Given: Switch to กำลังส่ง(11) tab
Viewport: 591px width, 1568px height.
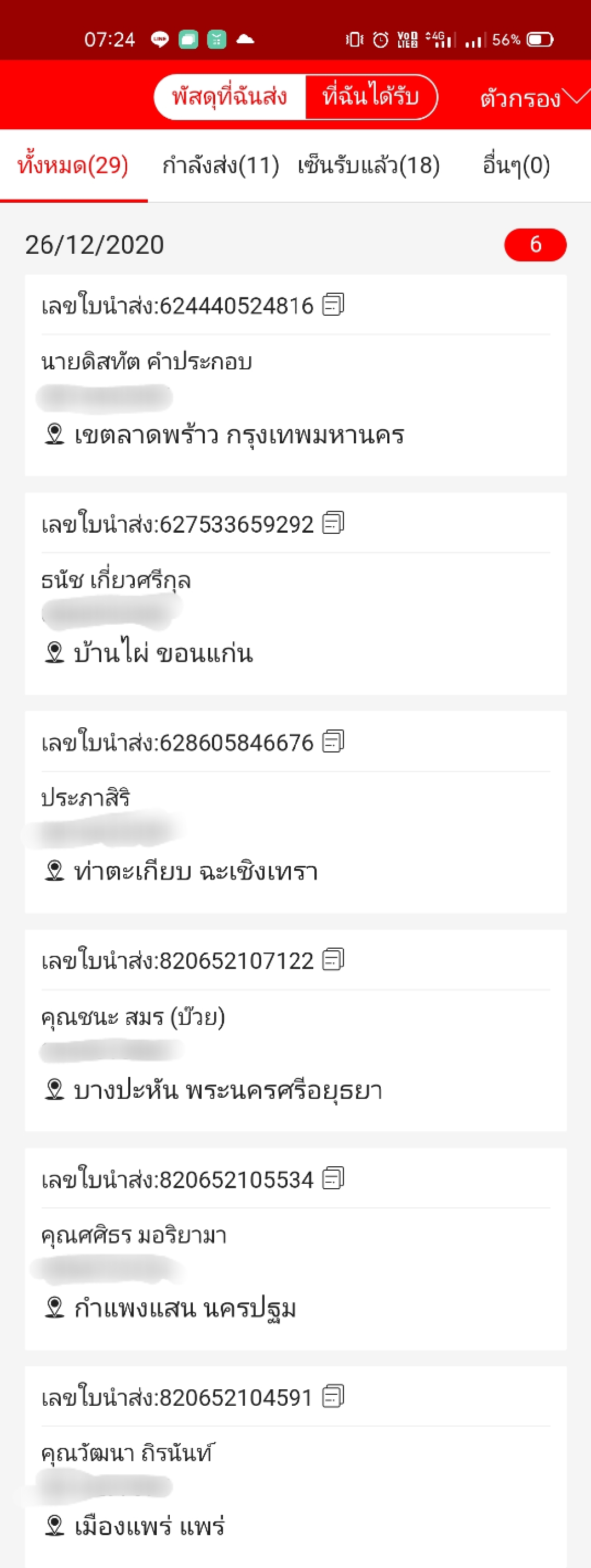Looking at the screenshot, I should (x=221, y=165).
